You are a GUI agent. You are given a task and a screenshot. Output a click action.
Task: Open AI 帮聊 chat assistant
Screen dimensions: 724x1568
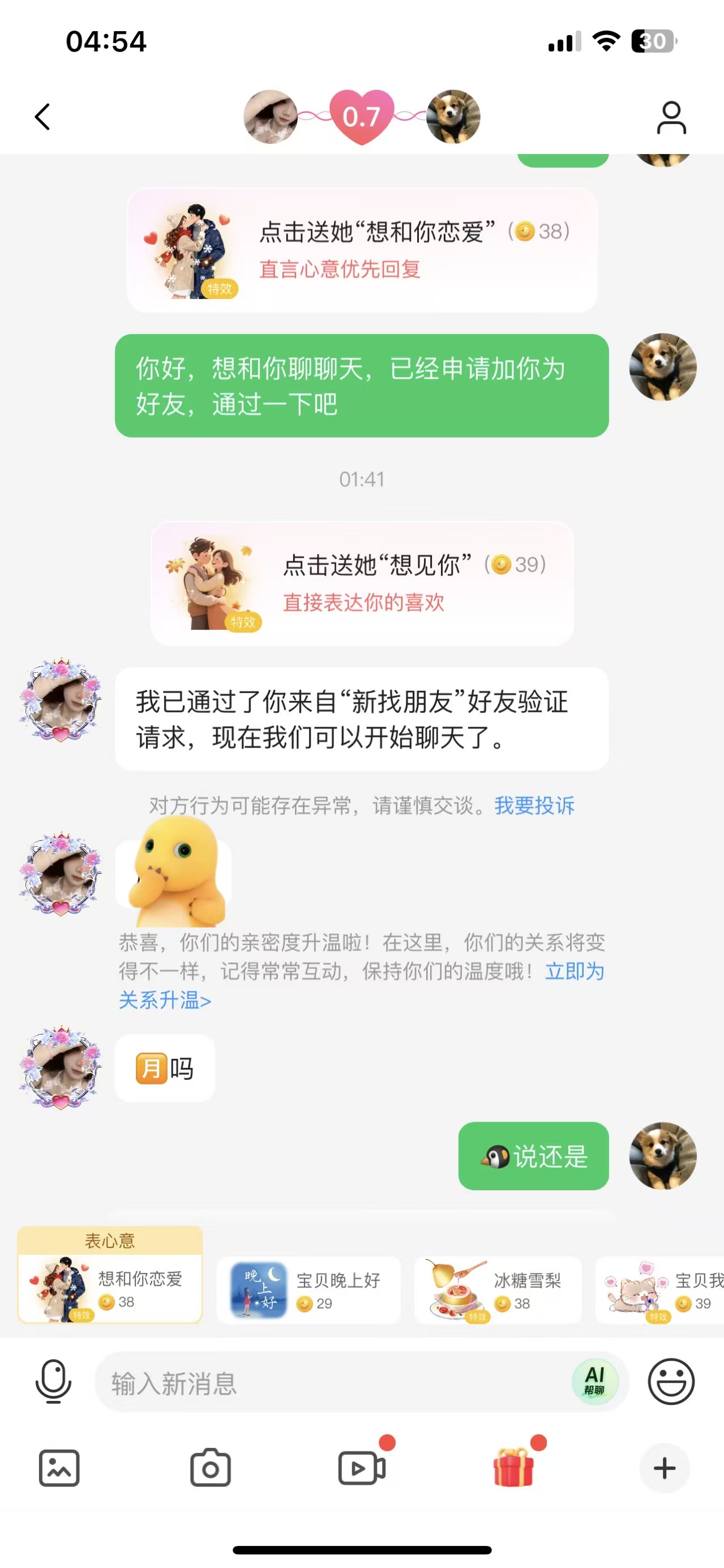(x=594, y=1382)
